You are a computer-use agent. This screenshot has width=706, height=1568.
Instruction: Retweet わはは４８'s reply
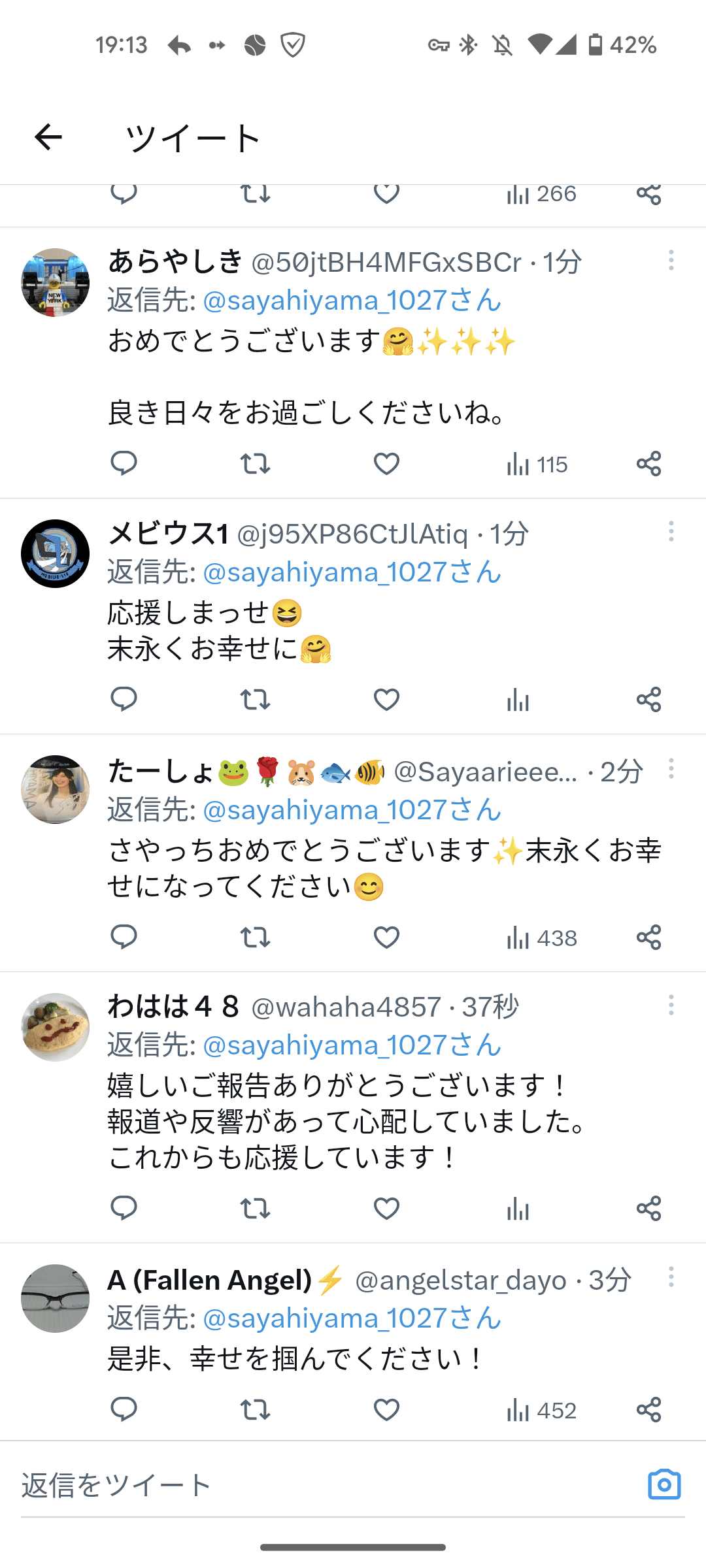click(x=255, y=1208)
